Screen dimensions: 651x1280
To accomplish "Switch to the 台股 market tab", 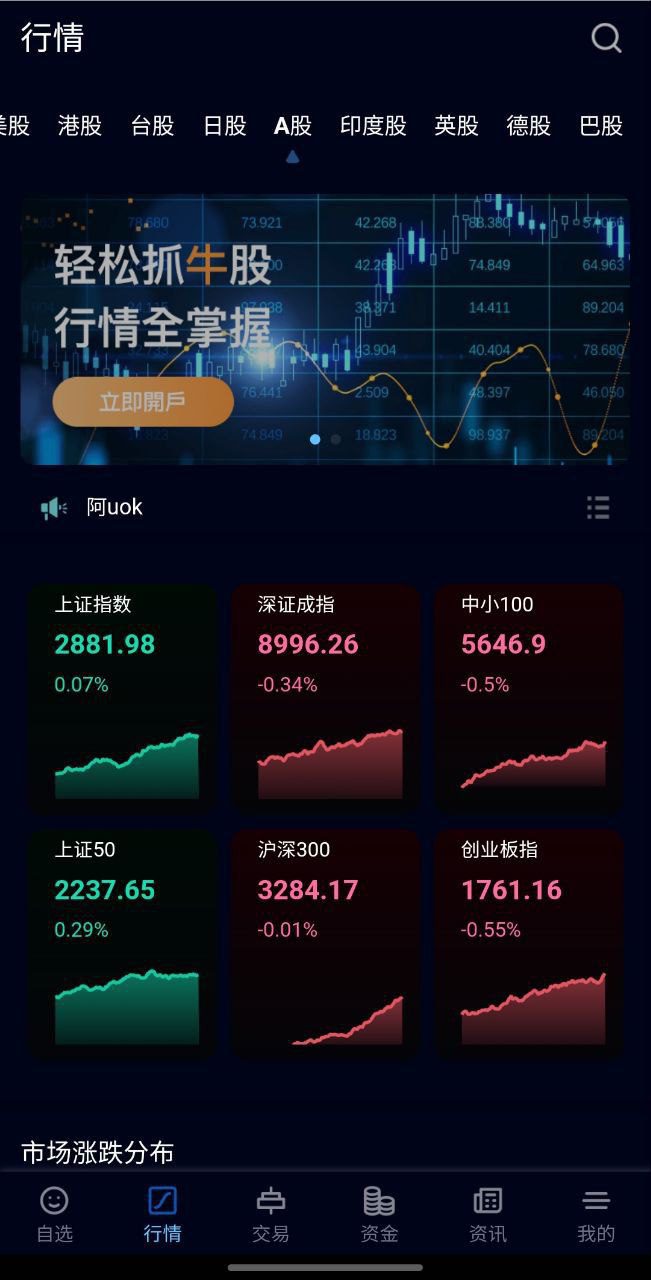I will pyautogui.click(x=152, y=126).
